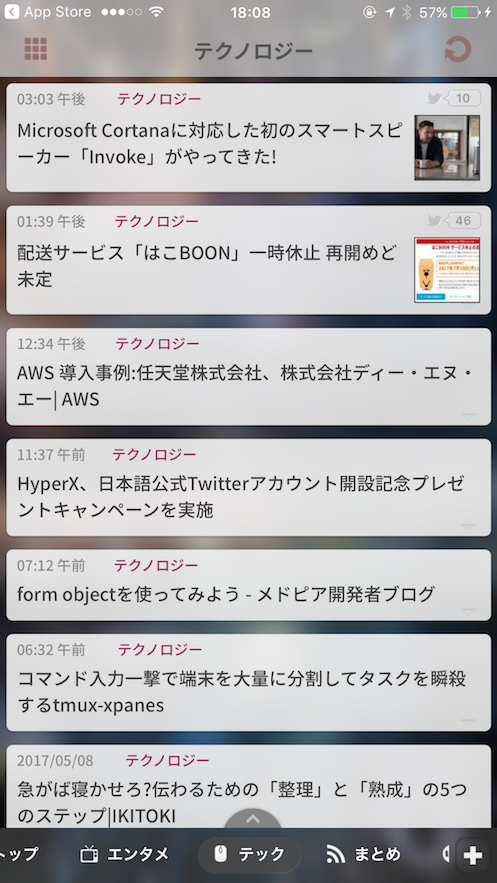Open the form object メドピア article
497x883 pixels.
coord(248,585)
